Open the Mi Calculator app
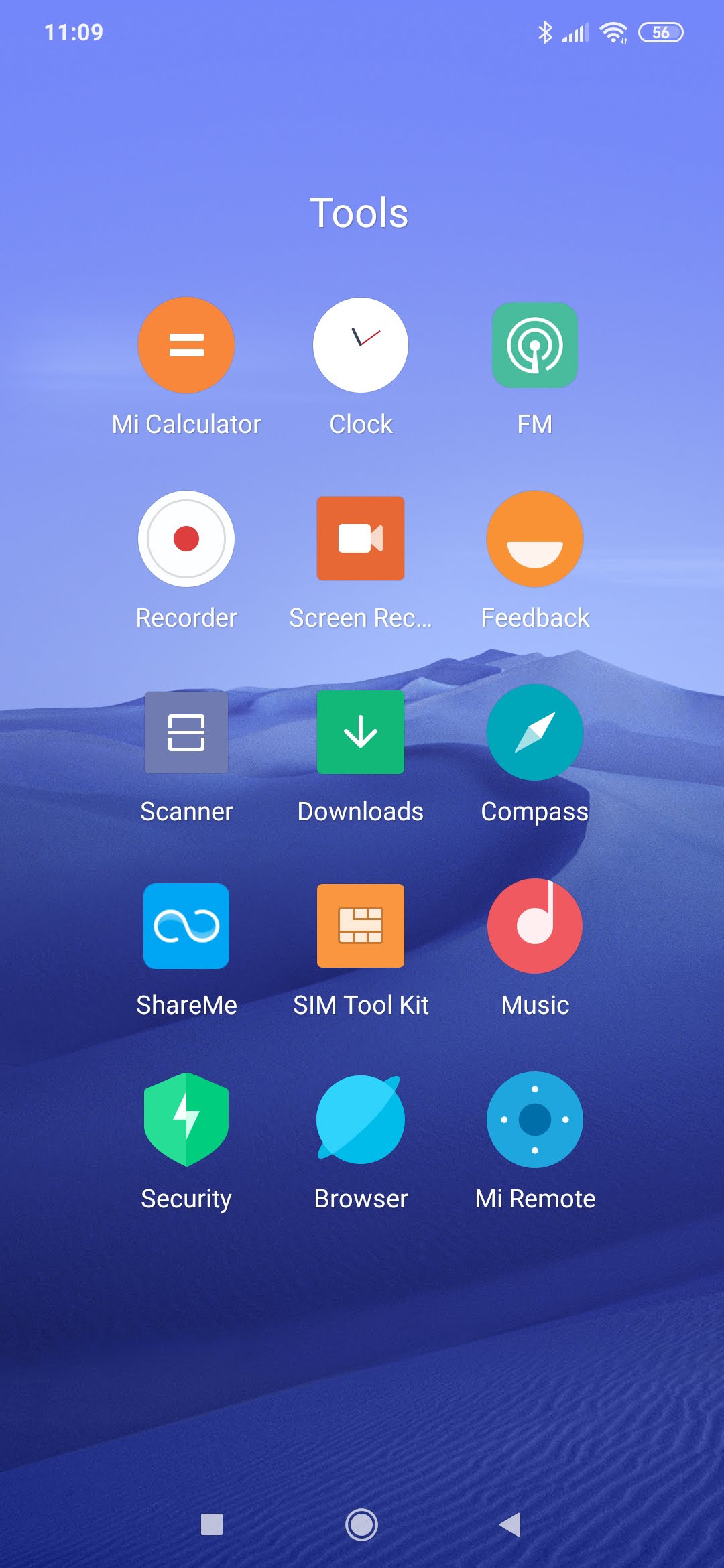 point(186,346)
